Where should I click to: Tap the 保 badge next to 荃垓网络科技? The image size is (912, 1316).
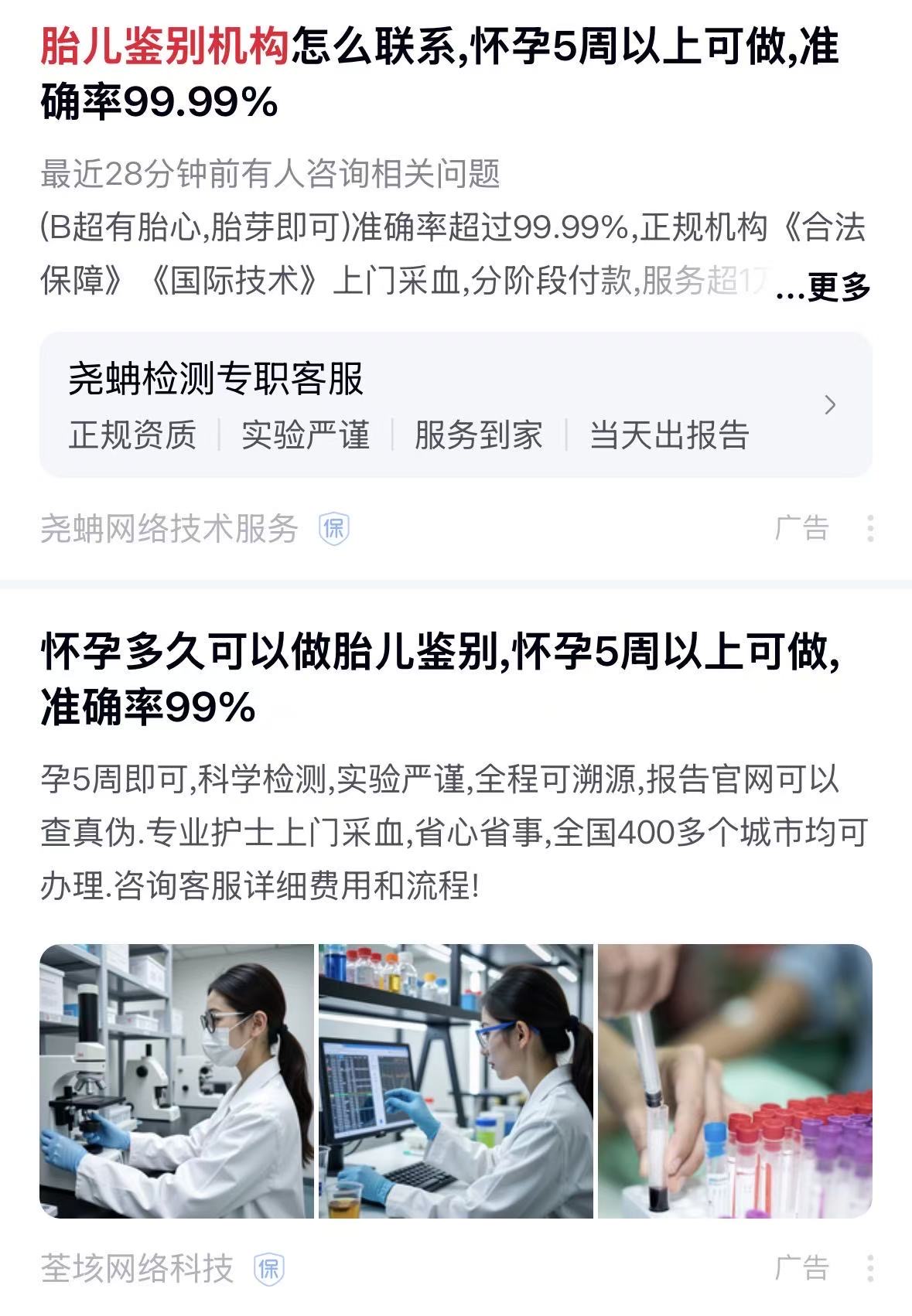[269, 1269]
